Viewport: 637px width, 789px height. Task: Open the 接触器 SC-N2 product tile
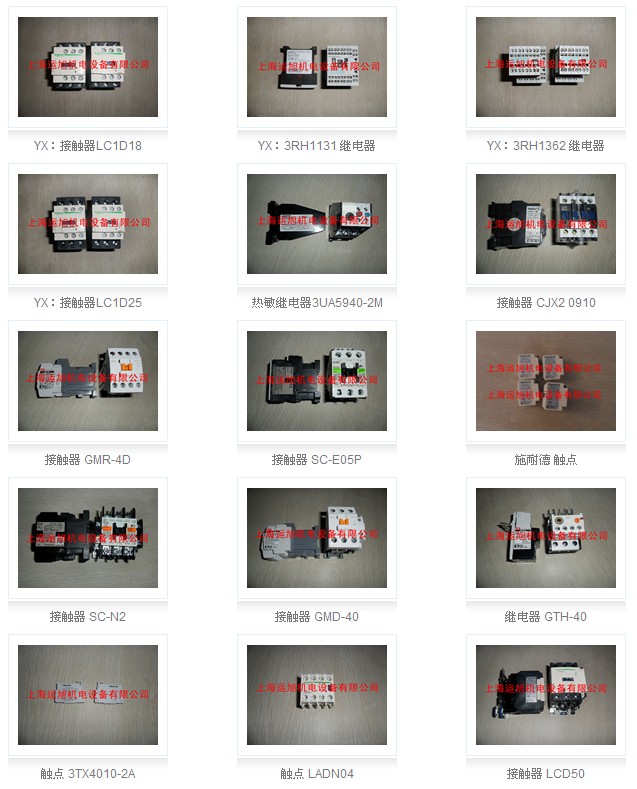tap(88, 538)
